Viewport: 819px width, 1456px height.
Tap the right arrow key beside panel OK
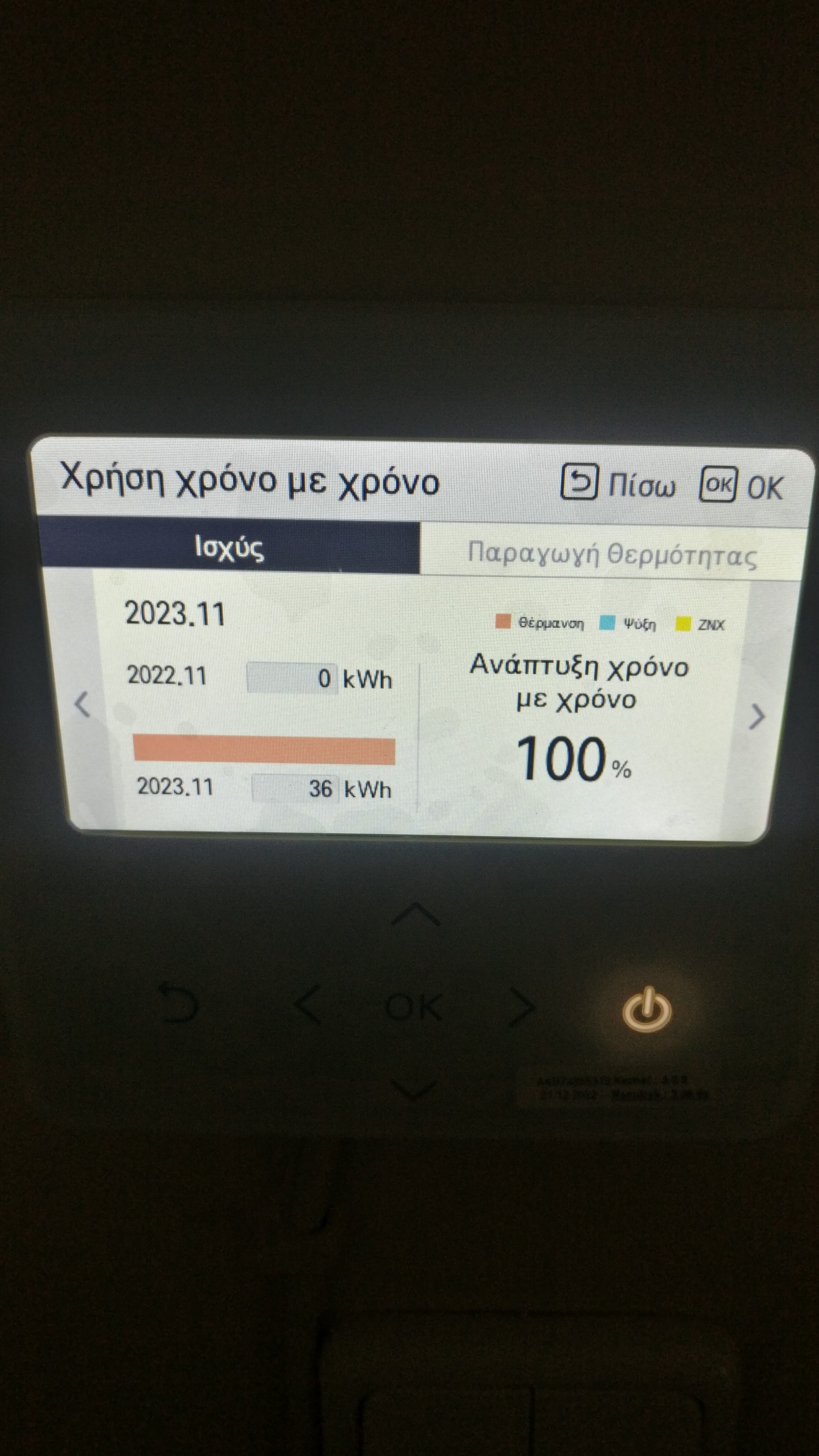pyautogui.click(x=521, y=1008)
